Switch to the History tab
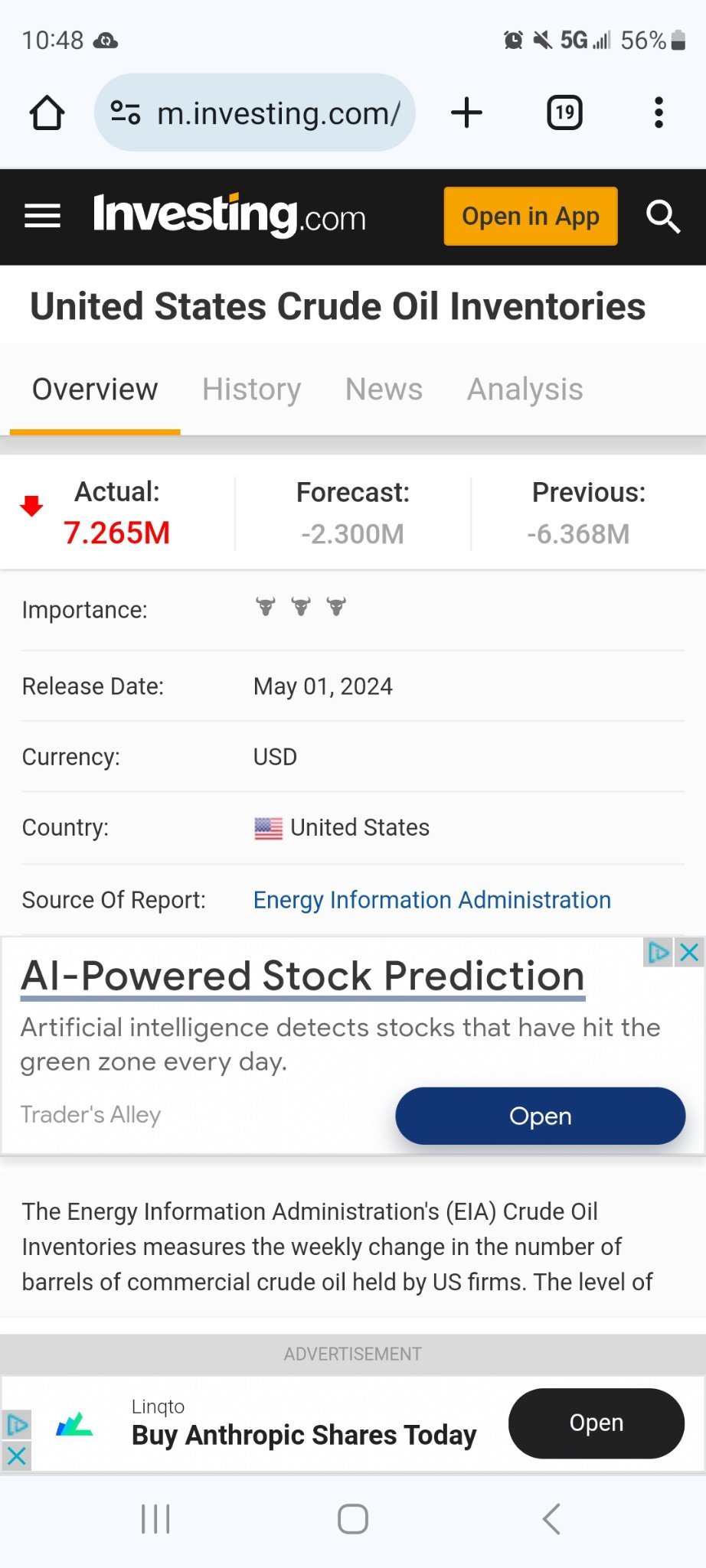706x1568 pixels. pyautogui.click(x=251, y=390)
